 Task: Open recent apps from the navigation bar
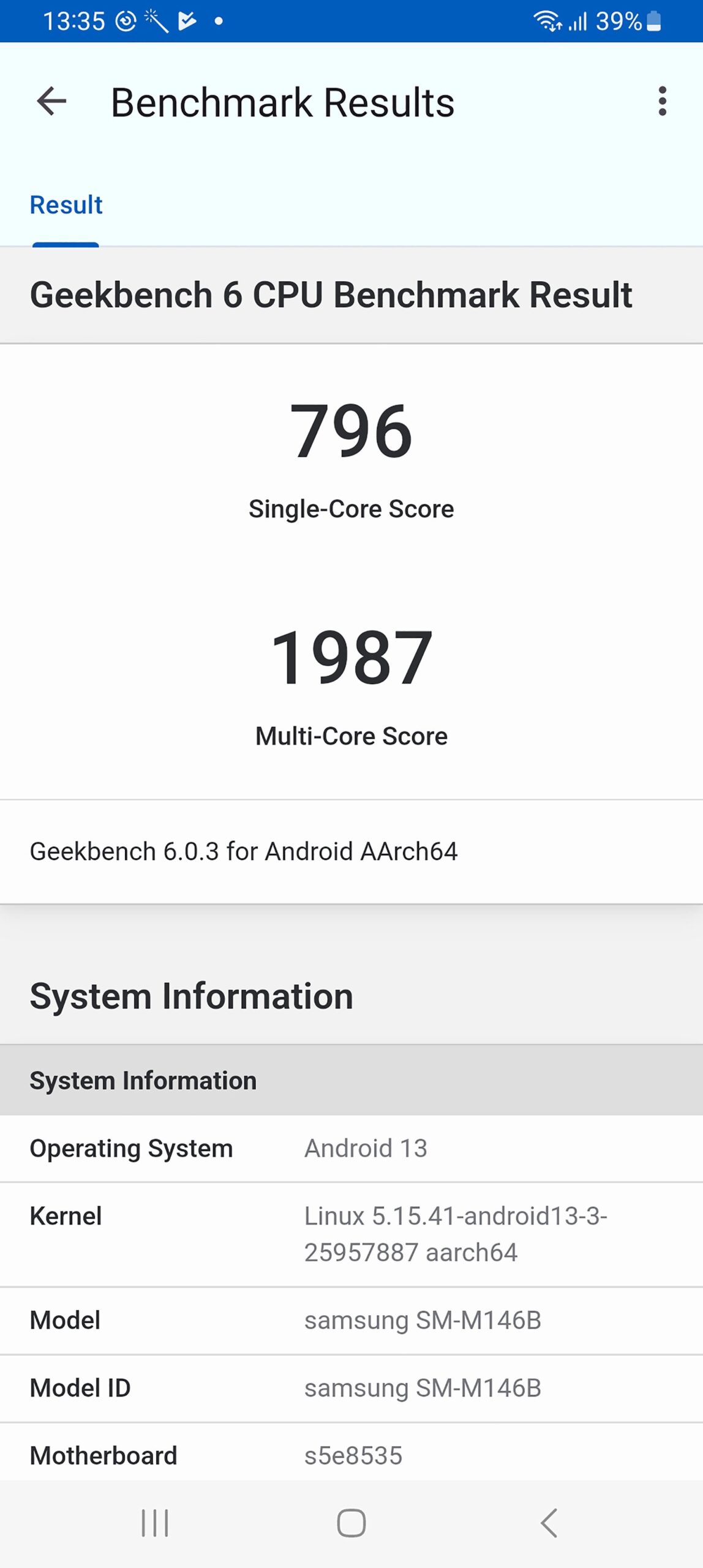155,1523
